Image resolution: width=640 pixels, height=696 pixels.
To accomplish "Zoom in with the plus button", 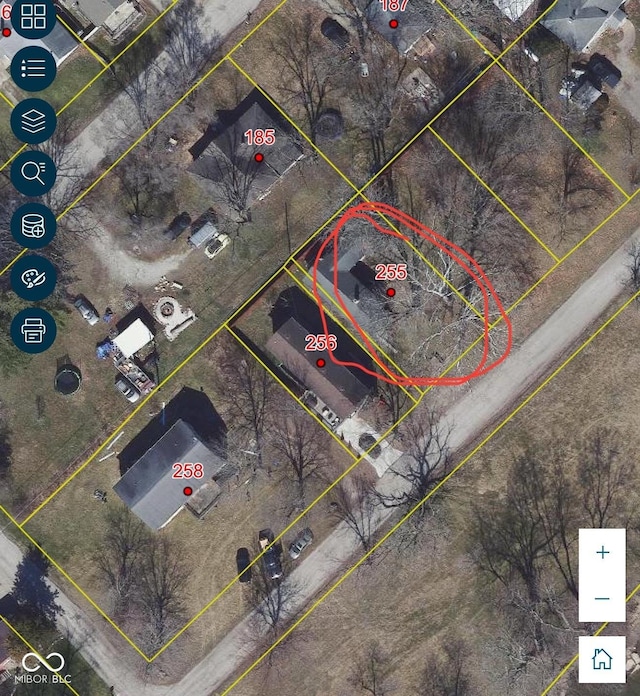I will point(602,552).
